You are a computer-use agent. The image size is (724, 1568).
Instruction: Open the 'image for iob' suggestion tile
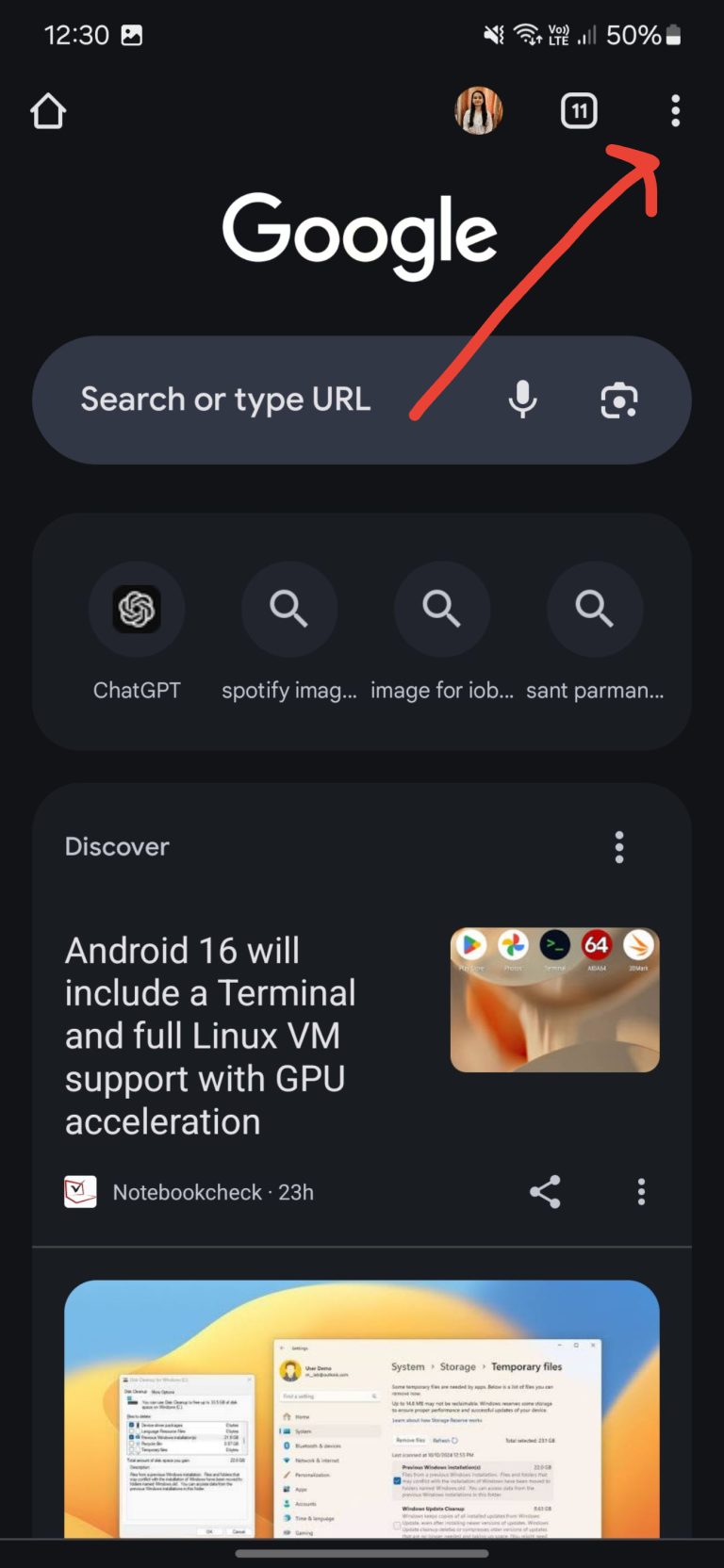point(442,610)
